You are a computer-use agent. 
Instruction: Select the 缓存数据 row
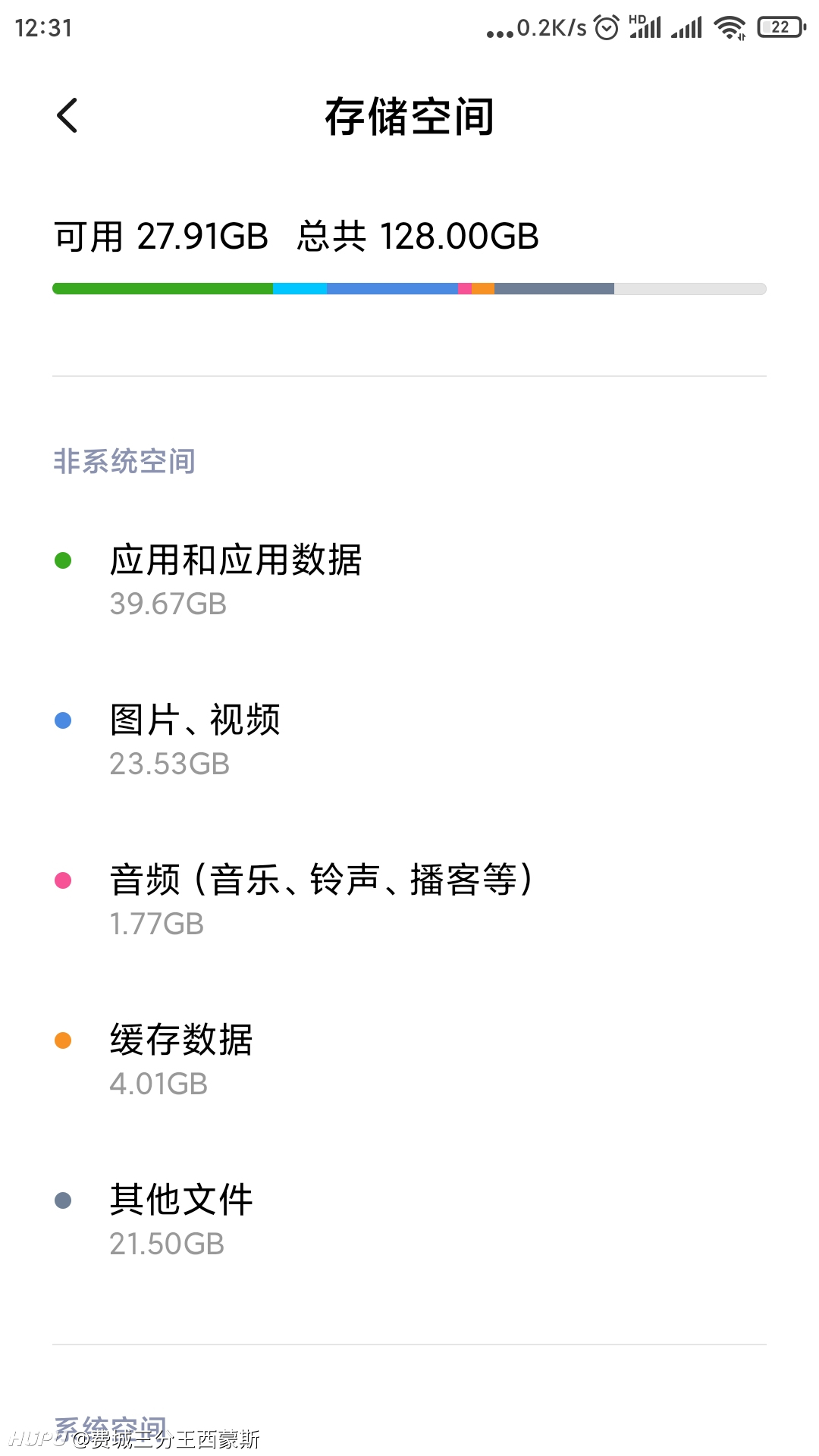click(409, 1062)
